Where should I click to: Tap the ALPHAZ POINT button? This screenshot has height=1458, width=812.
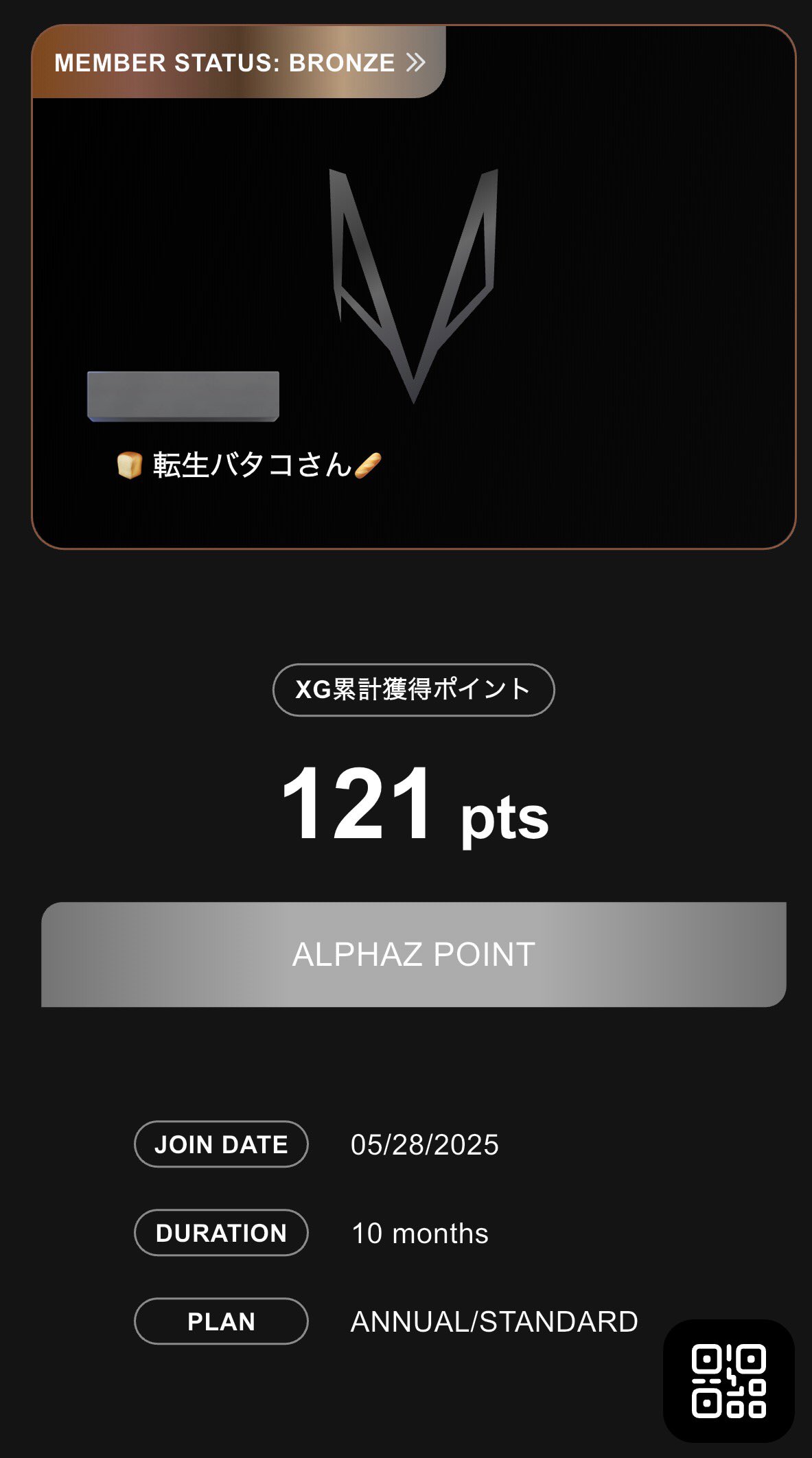coord(413,954)
